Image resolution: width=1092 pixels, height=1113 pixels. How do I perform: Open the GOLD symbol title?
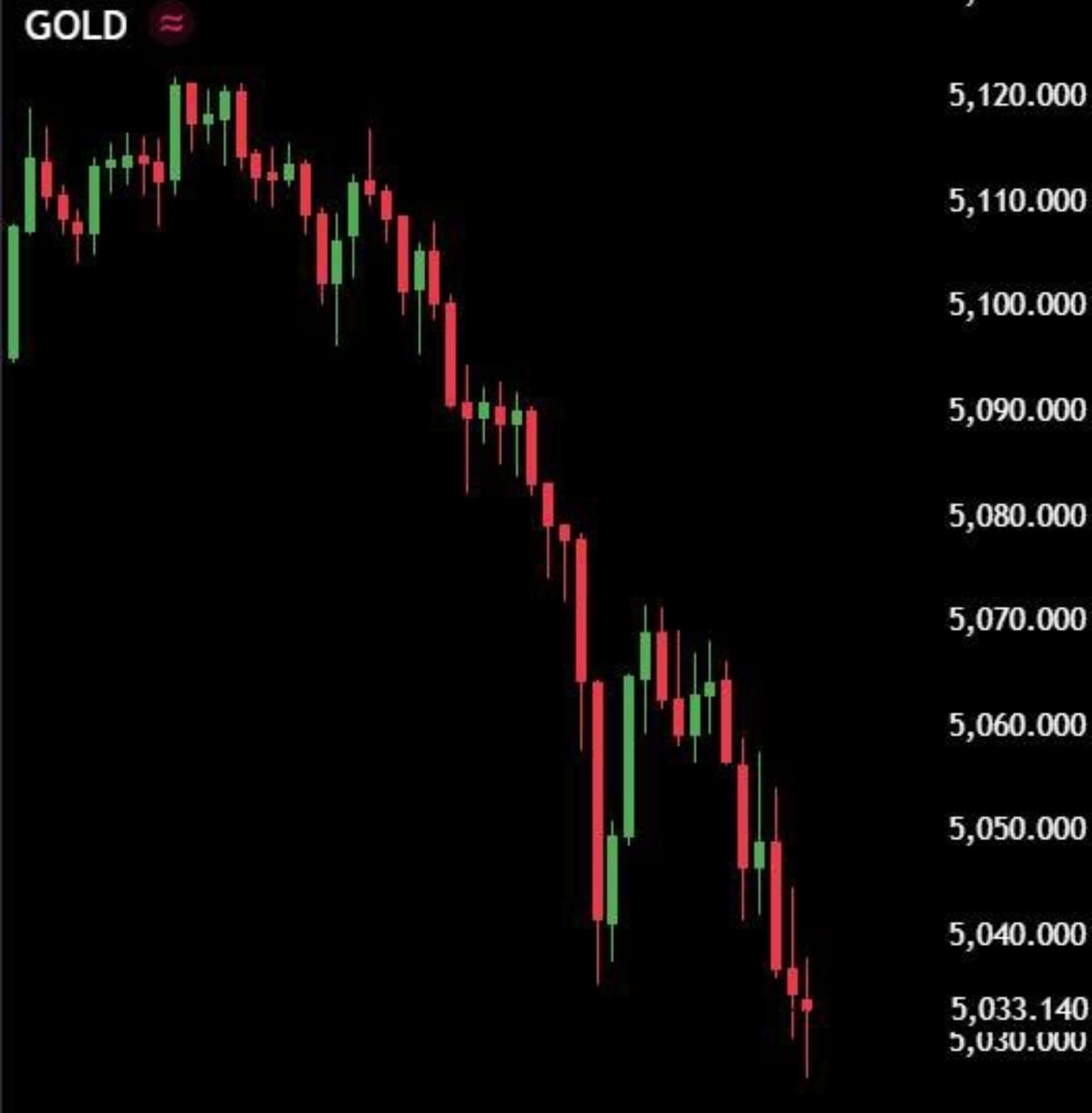75,26
